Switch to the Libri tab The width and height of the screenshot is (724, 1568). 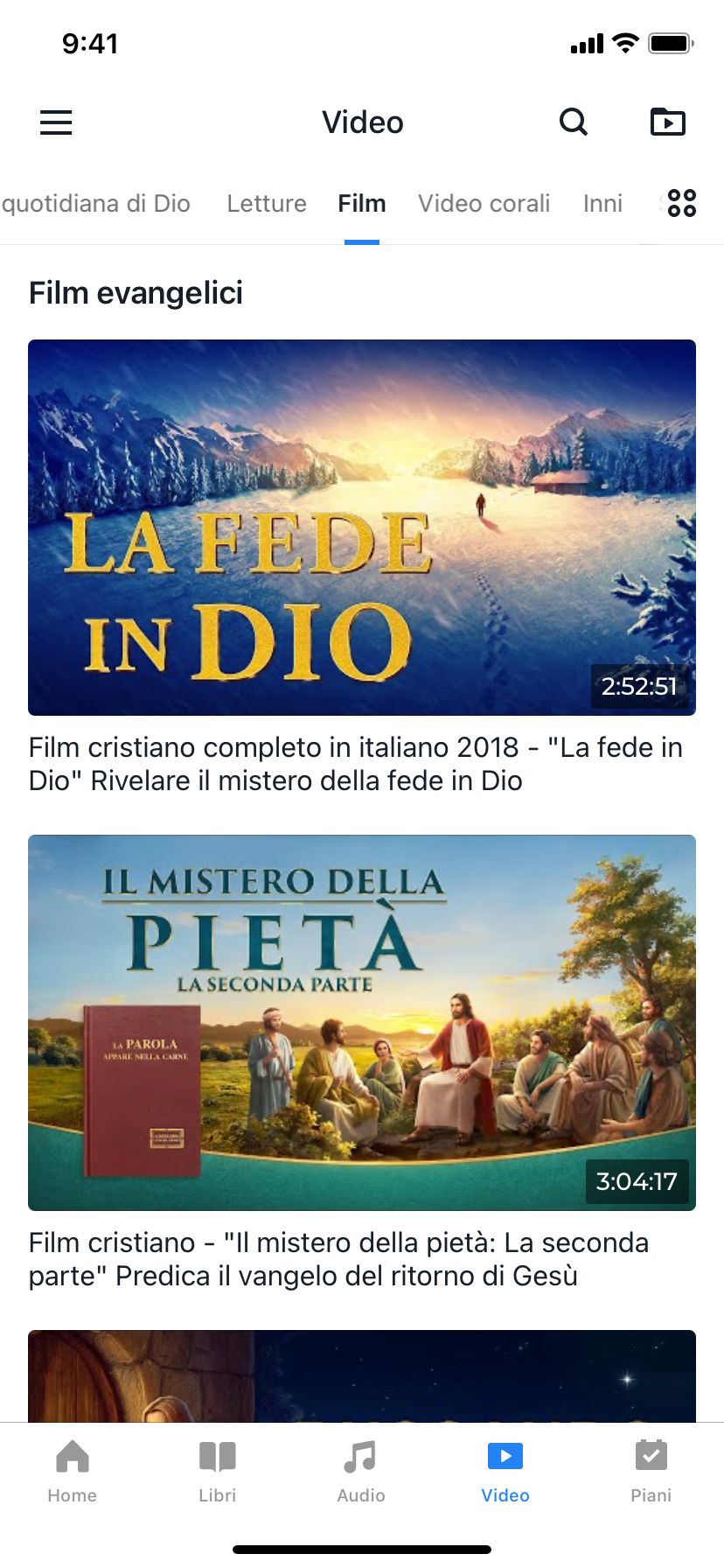pyautogui.click(x=217, y=1471)
